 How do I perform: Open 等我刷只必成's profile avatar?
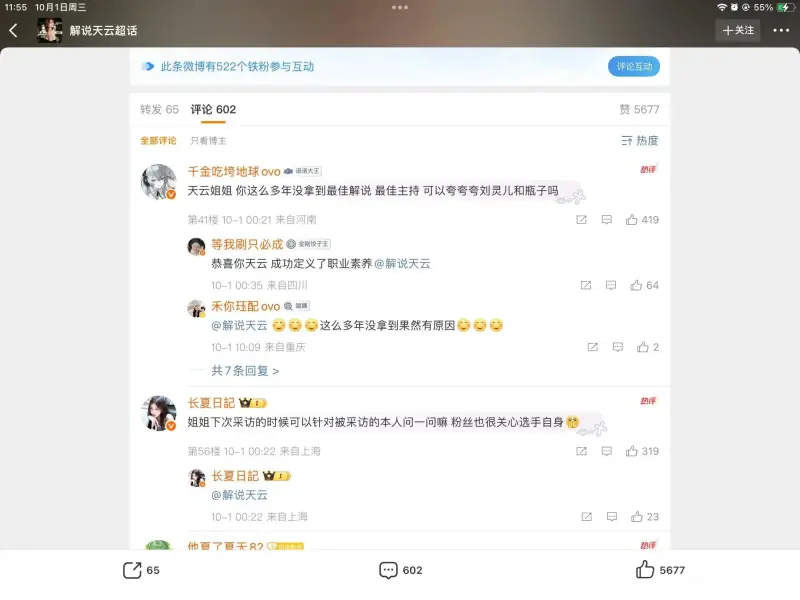pyautogui.click(x=197, y=246)
